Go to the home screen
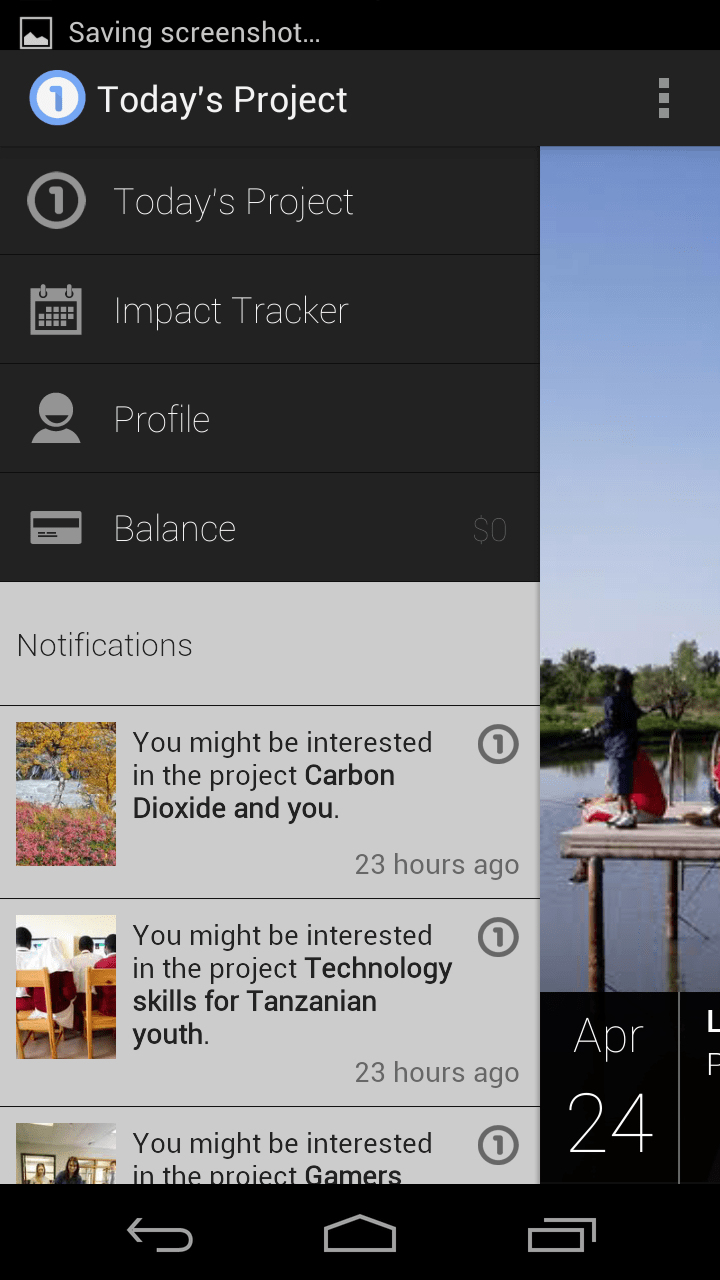720x1280 pixels. (360, 1235)
